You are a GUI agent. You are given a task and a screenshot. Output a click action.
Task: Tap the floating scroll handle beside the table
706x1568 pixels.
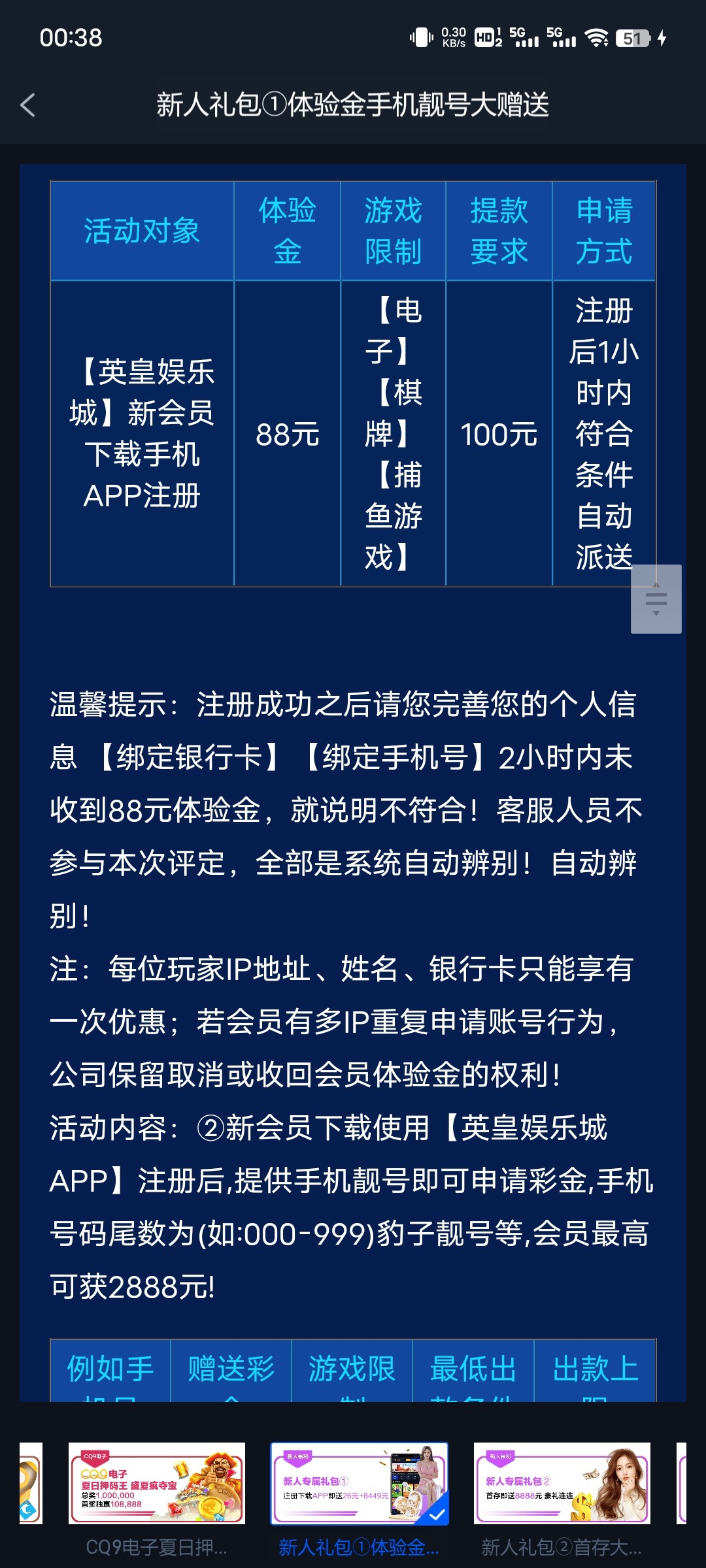[x=656, y=599]
